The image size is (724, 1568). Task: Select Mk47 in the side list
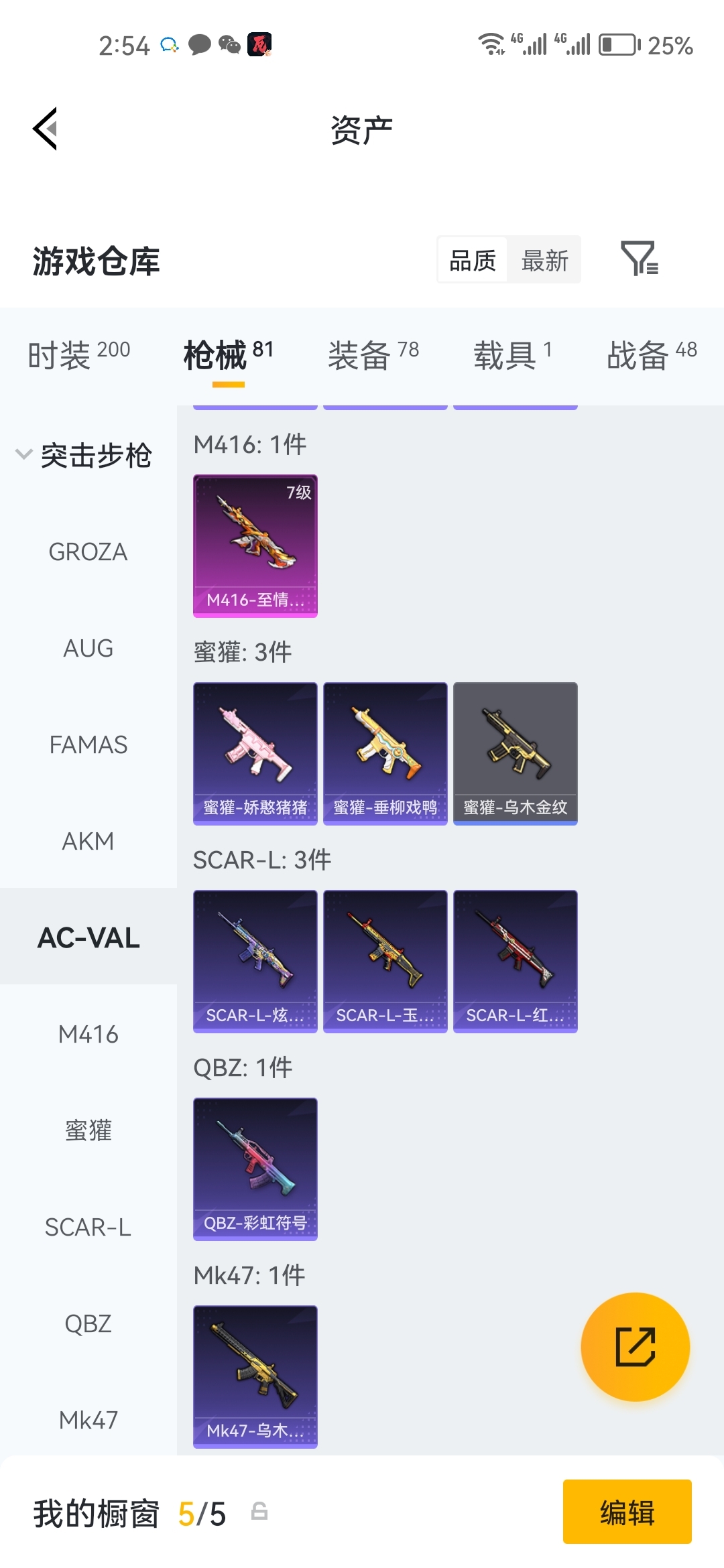[x=88, y=1420]
